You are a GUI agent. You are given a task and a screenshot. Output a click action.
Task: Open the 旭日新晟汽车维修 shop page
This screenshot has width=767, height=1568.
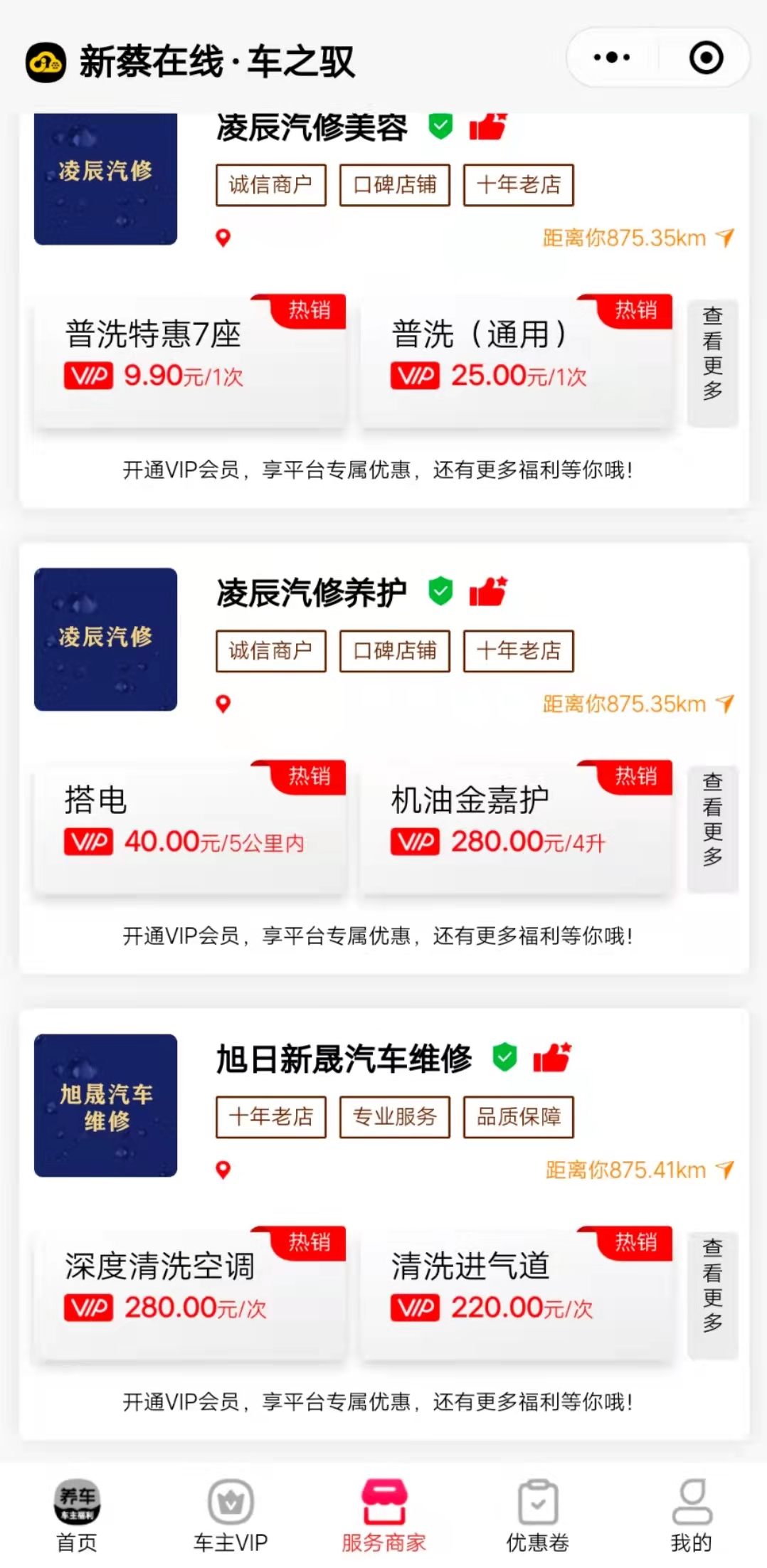coord(344,1059)
